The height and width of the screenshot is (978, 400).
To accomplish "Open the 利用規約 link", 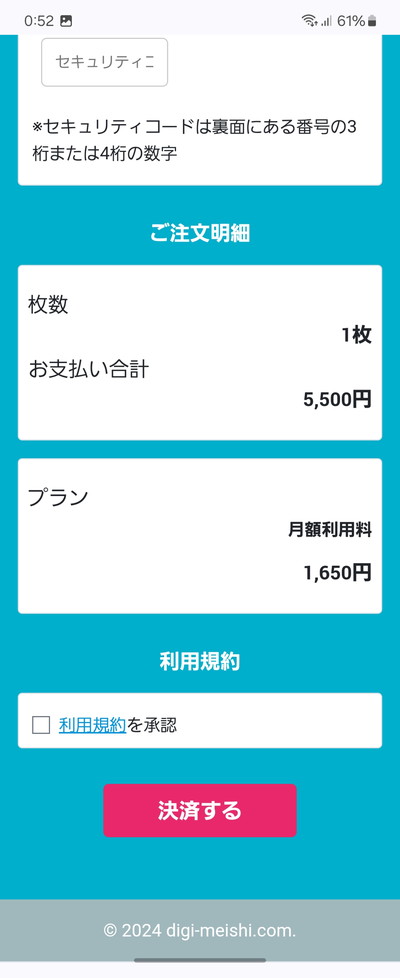I will click(92, 725).
